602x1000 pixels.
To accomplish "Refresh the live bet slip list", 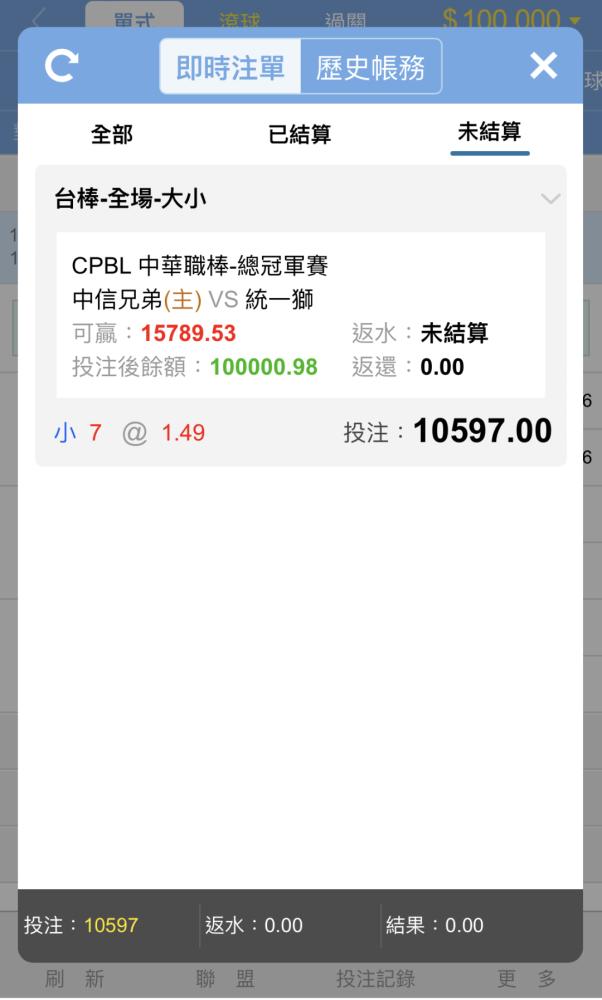I will coord(62,66).
